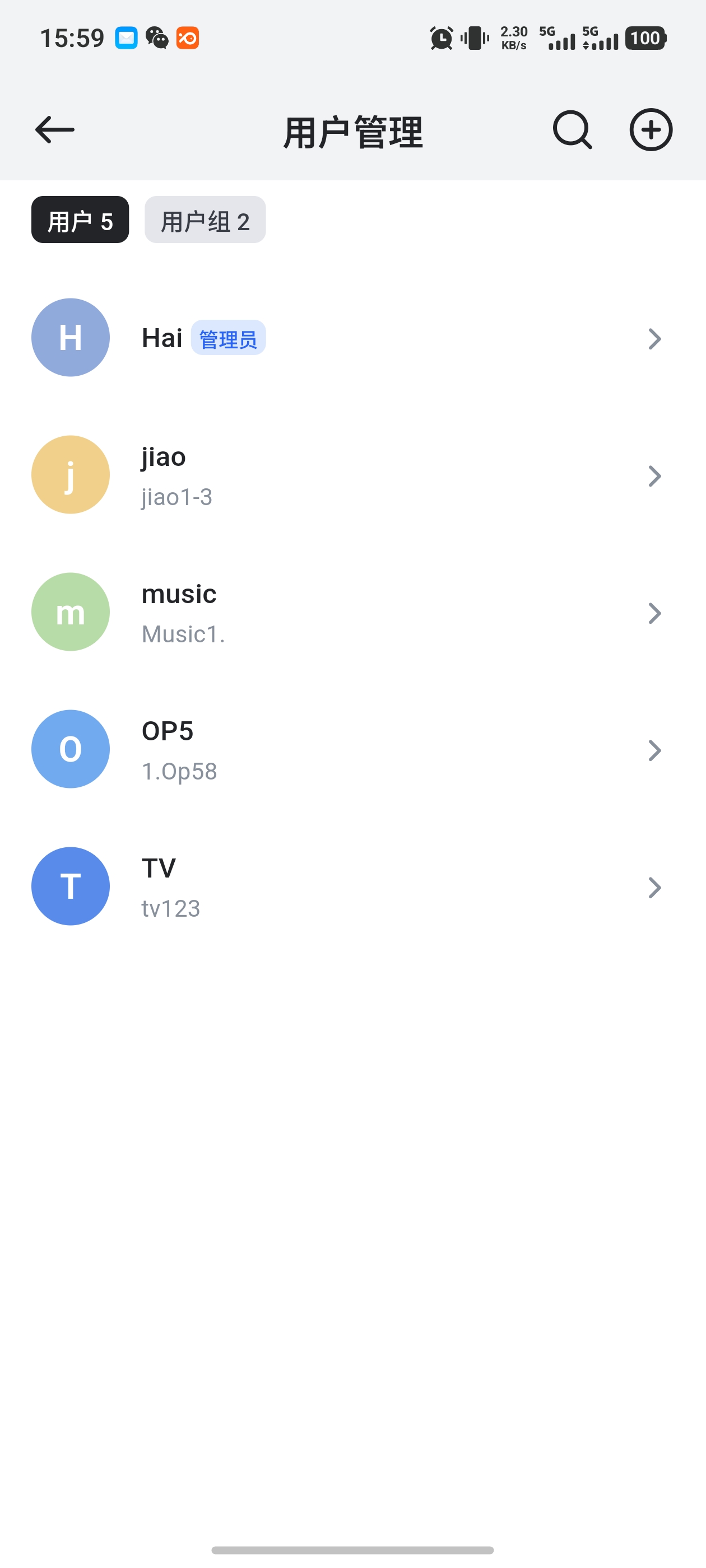706x1568 pixels.
Task: Expand TV user detail page
Action: [x=654, y=888]
